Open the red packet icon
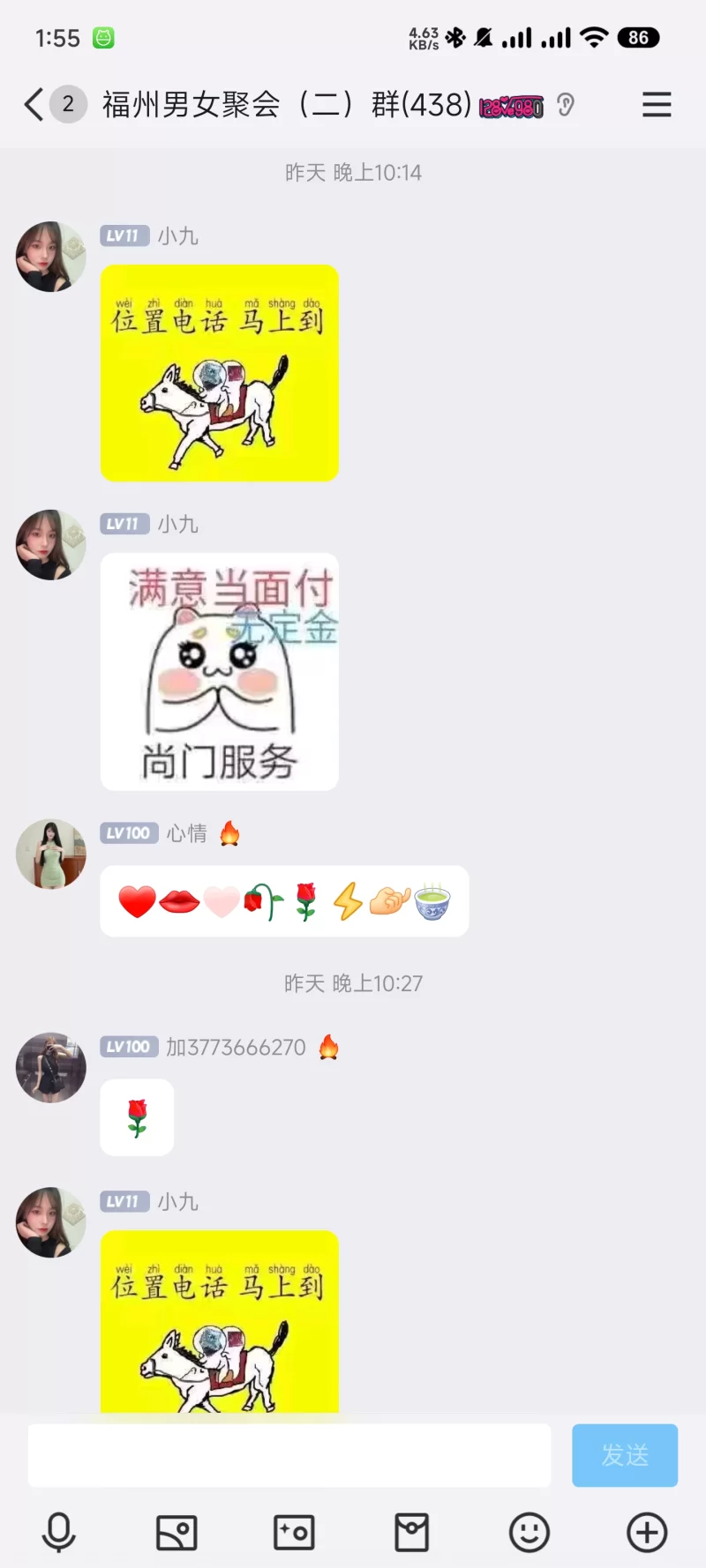706x1568 pixels. tap(411, 1533)
